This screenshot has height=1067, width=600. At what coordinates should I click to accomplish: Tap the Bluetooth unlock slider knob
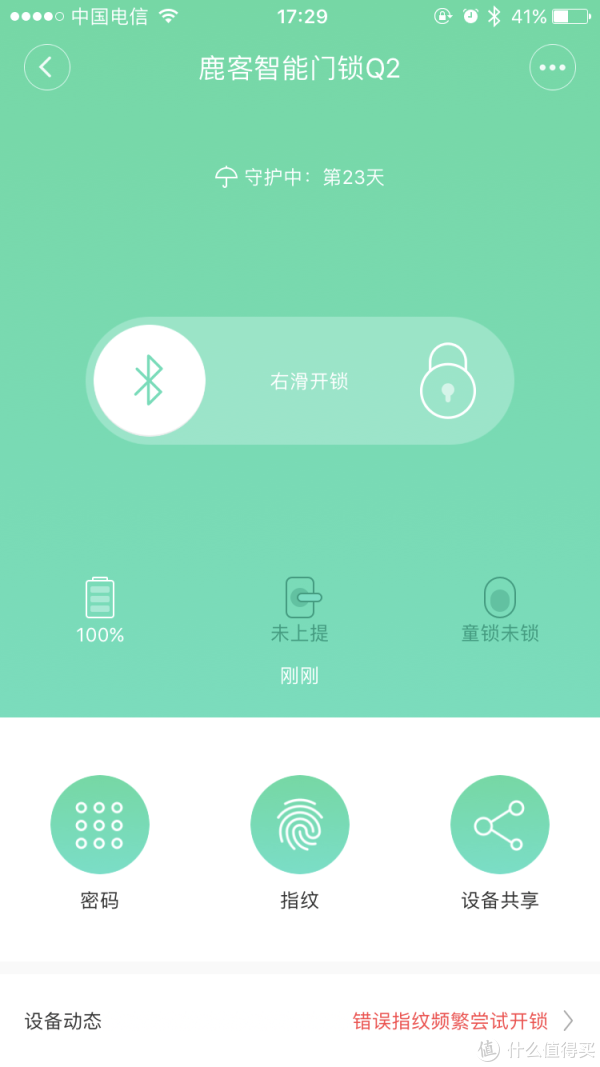pyautogui.click(x=149, y=381)
